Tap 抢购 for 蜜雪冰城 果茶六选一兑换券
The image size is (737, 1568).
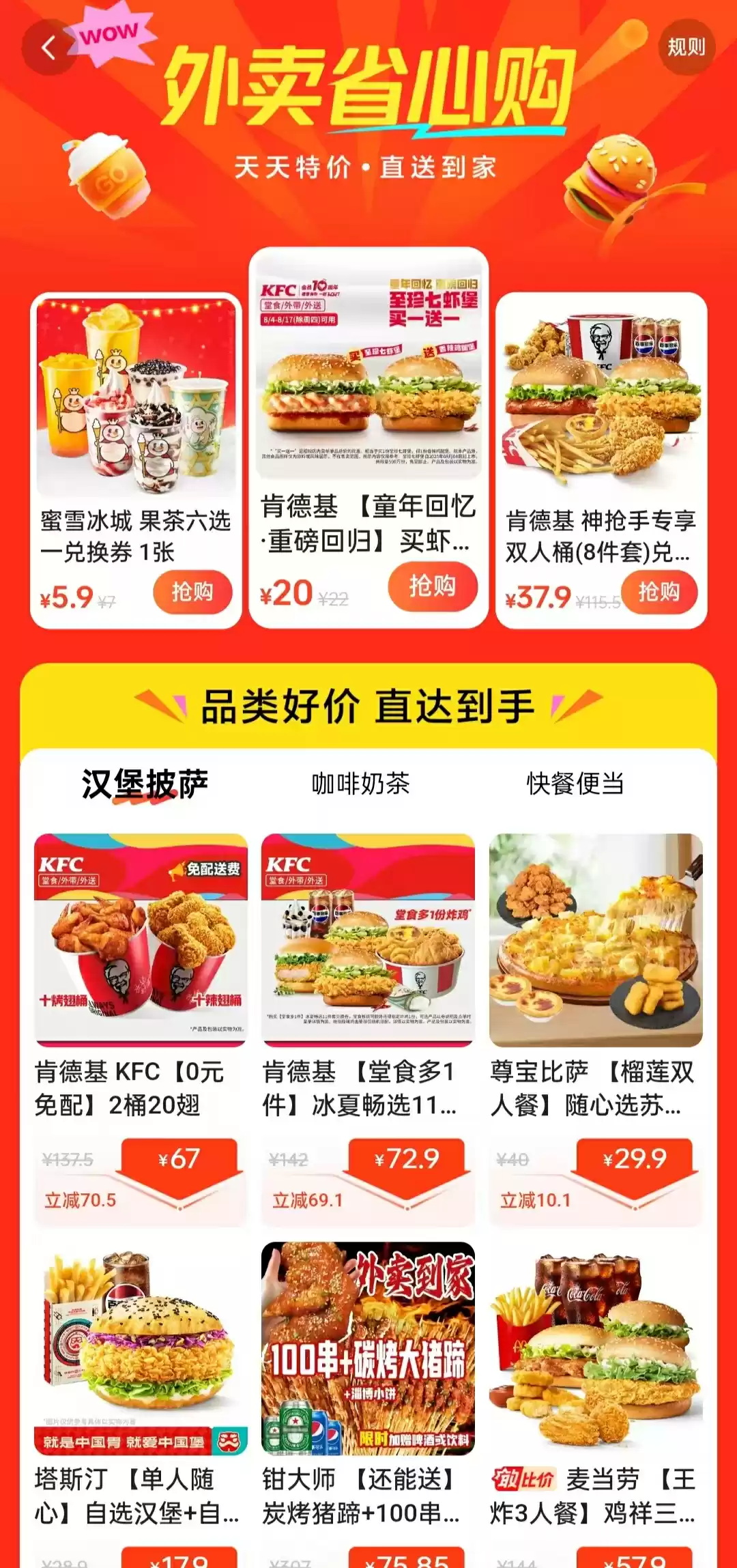(x=192, y=592)
